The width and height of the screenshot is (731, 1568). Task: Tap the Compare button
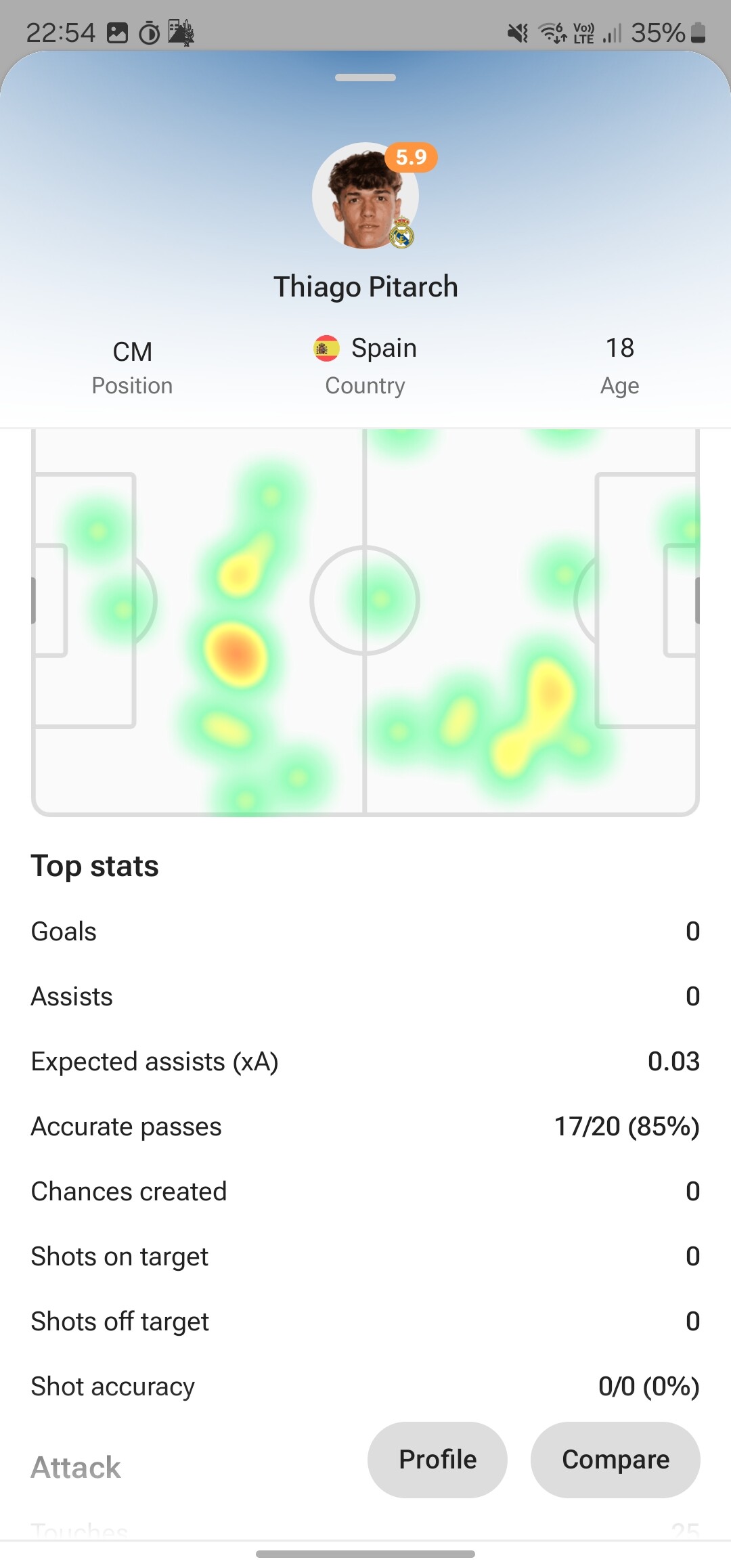pos(615,1460)
